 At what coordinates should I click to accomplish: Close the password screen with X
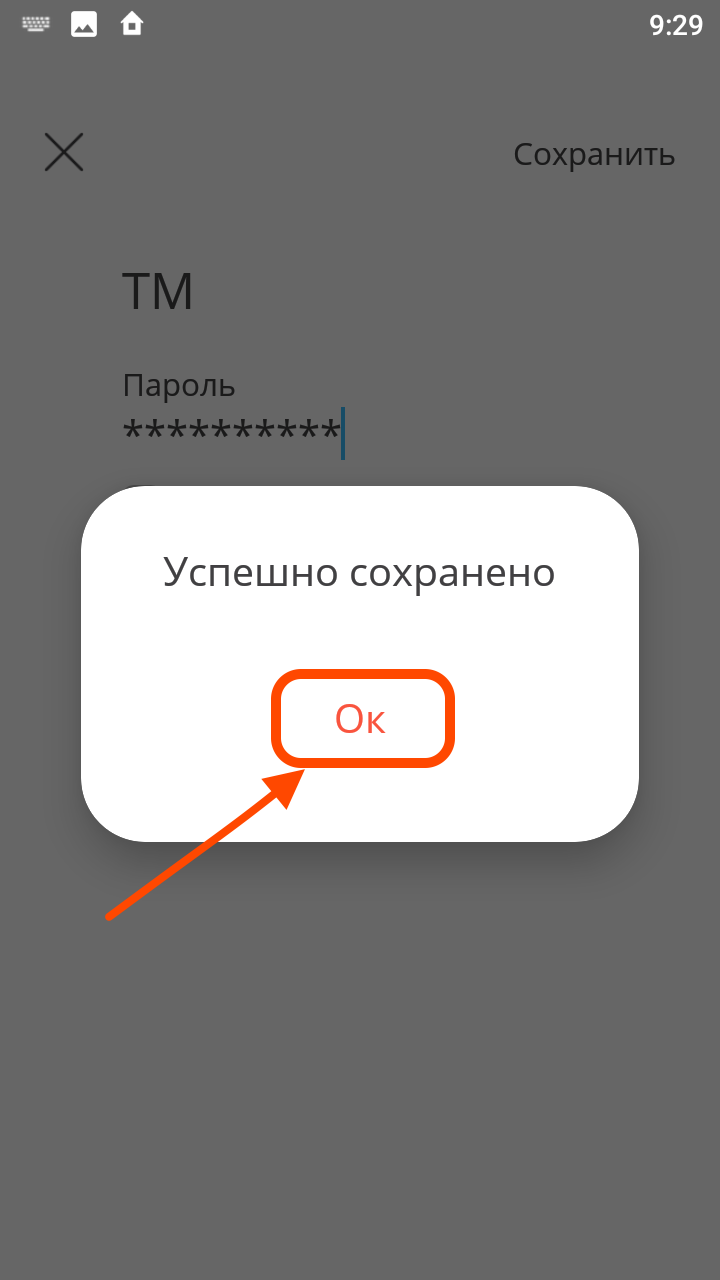coord(64,152)
